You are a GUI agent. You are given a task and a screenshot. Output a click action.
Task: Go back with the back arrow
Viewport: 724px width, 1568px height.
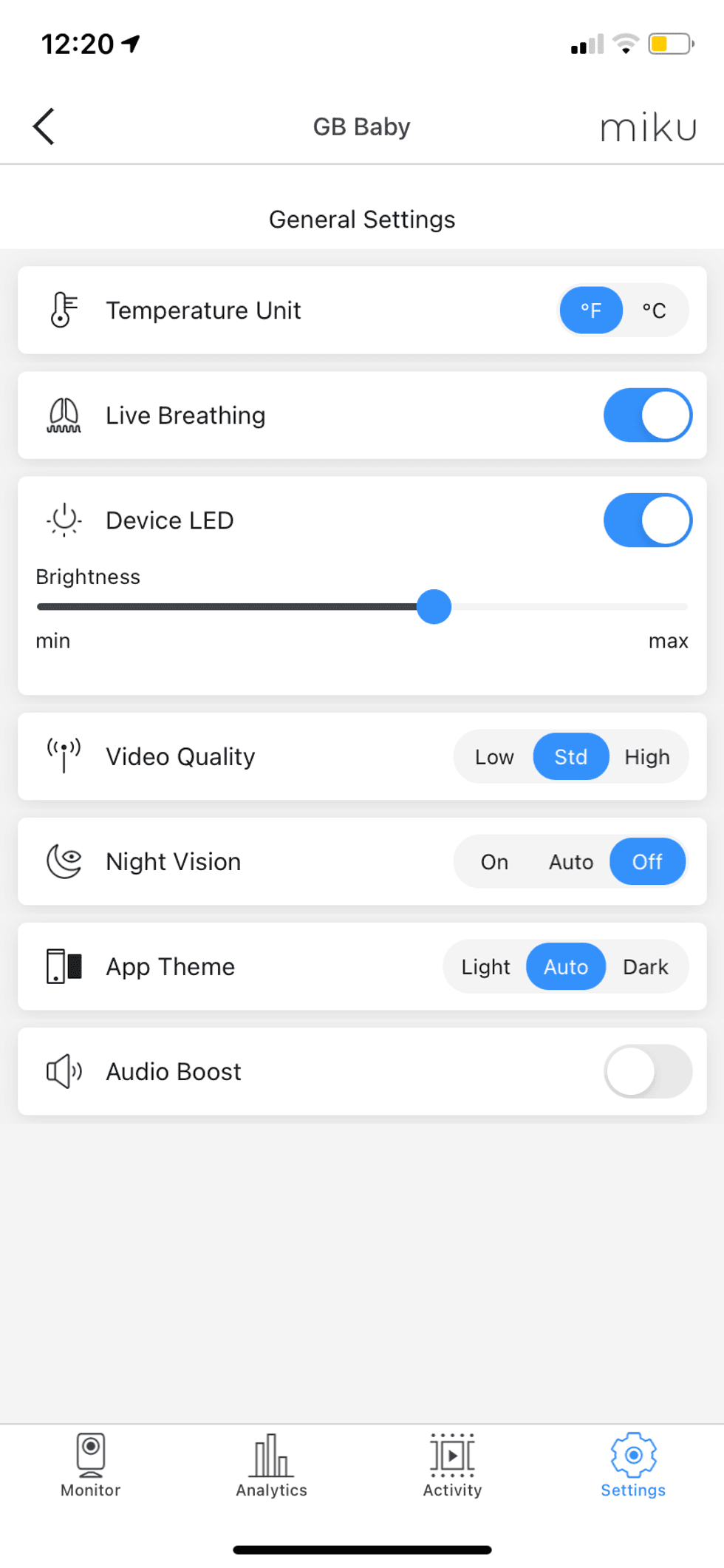[44, 126]
